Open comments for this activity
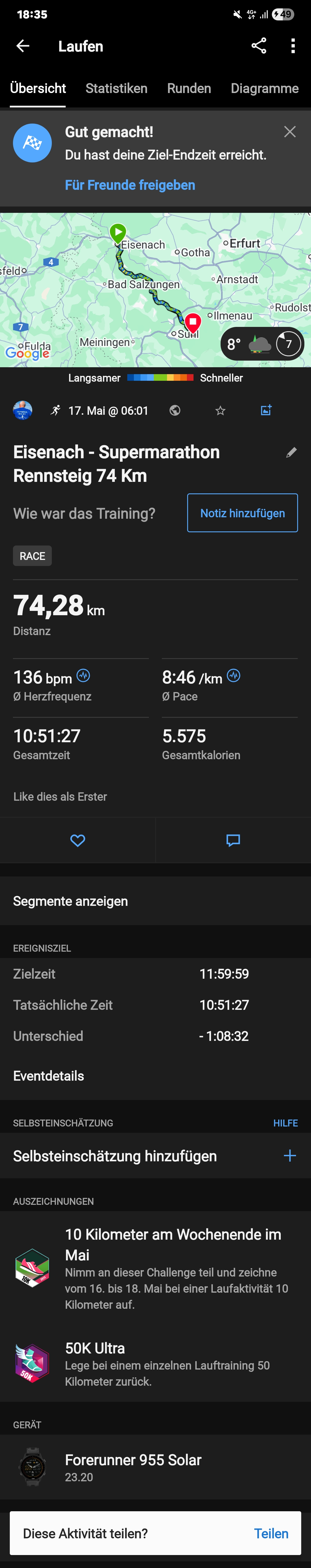 click(x=233, y=841)
